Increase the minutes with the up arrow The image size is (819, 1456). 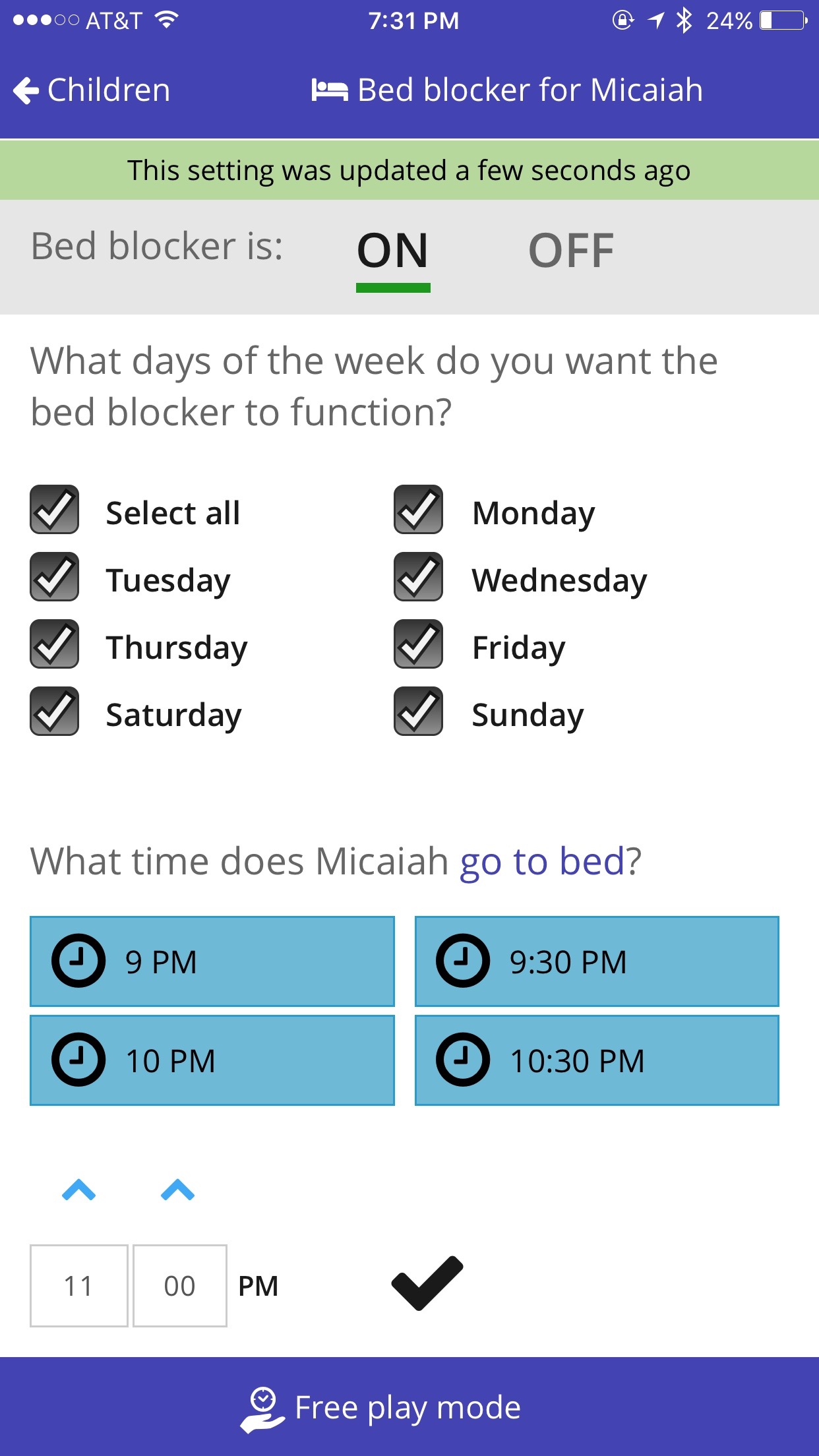click(177, 1190)
